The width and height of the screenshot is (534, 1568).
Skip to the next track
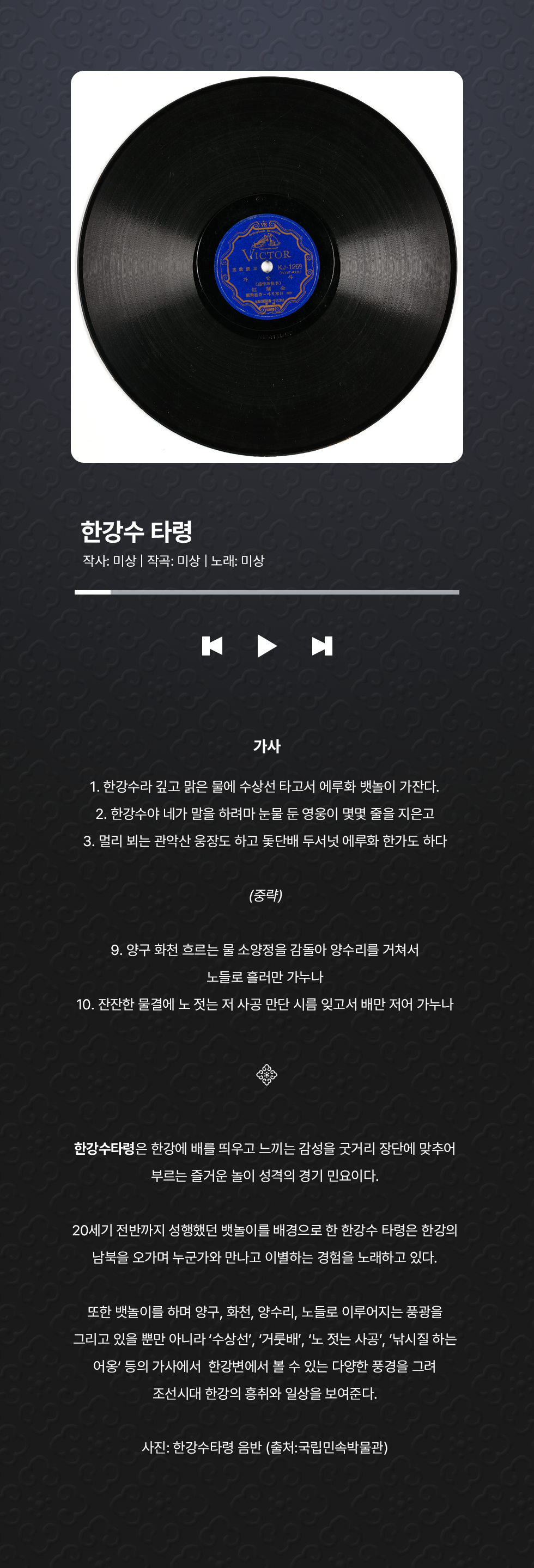tap(321, 646)
